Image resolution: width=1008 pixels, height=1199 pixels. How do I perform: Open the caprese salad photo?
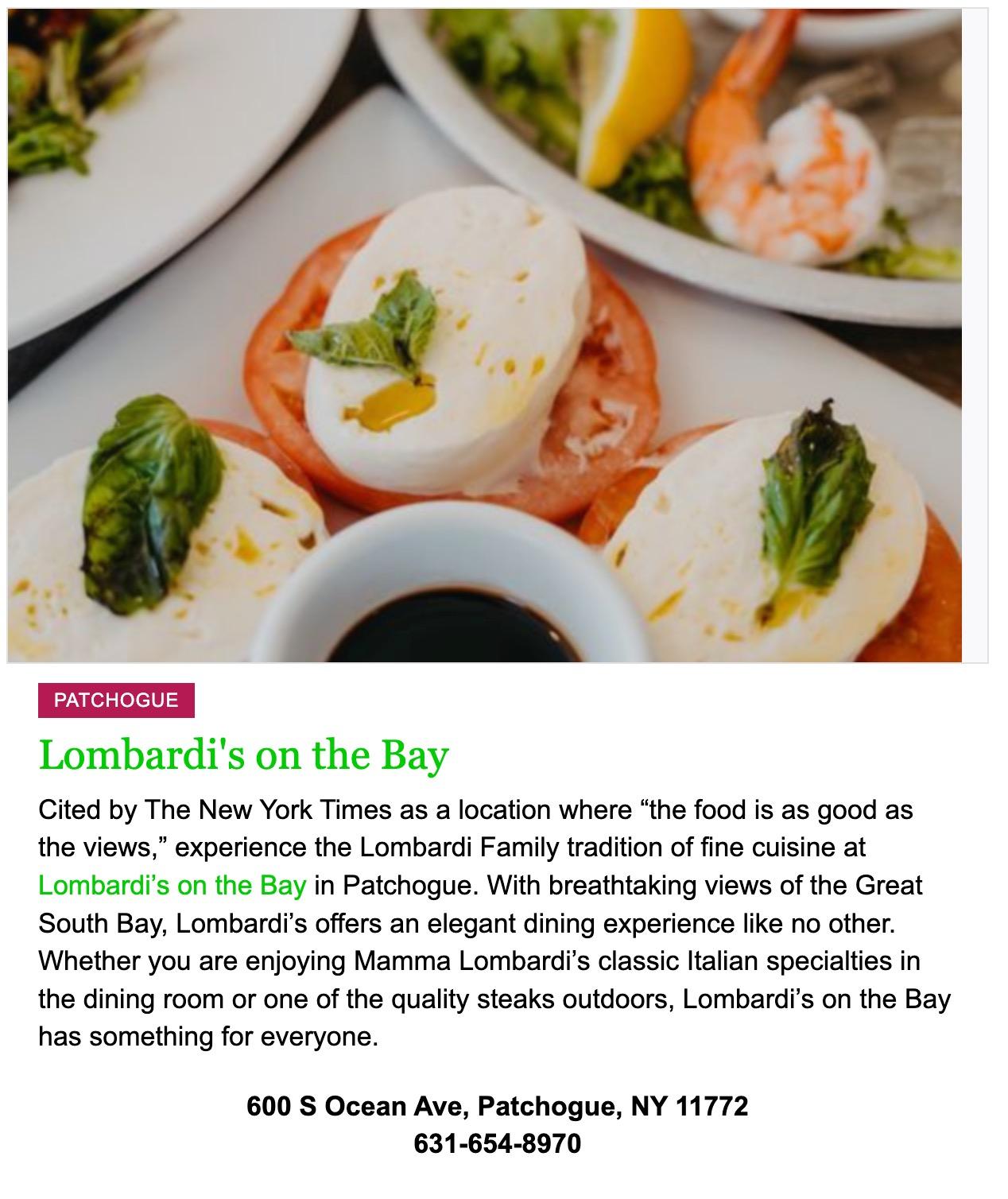pyautogui.click(x=485, y=335)
